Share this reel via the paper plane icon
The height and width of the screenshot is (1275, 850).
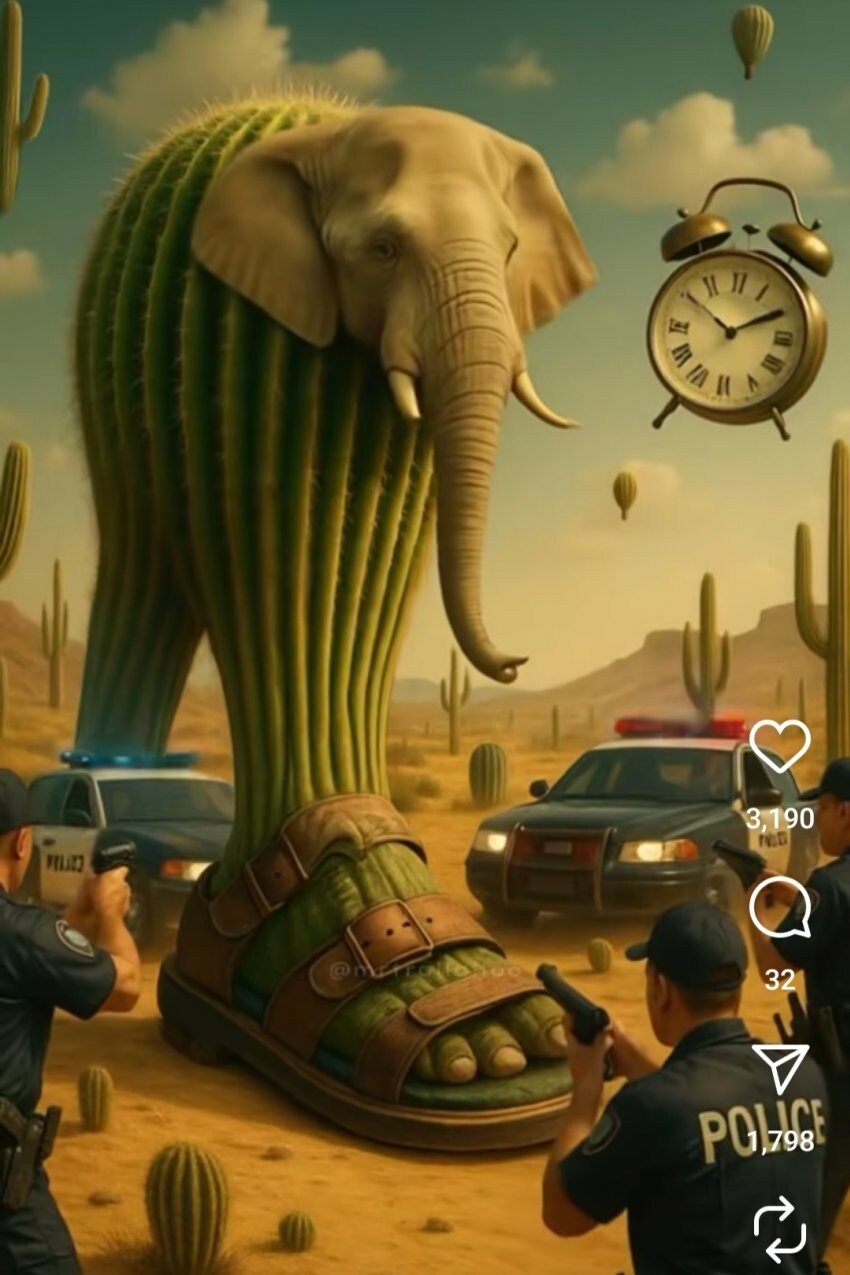[779, 1069]
